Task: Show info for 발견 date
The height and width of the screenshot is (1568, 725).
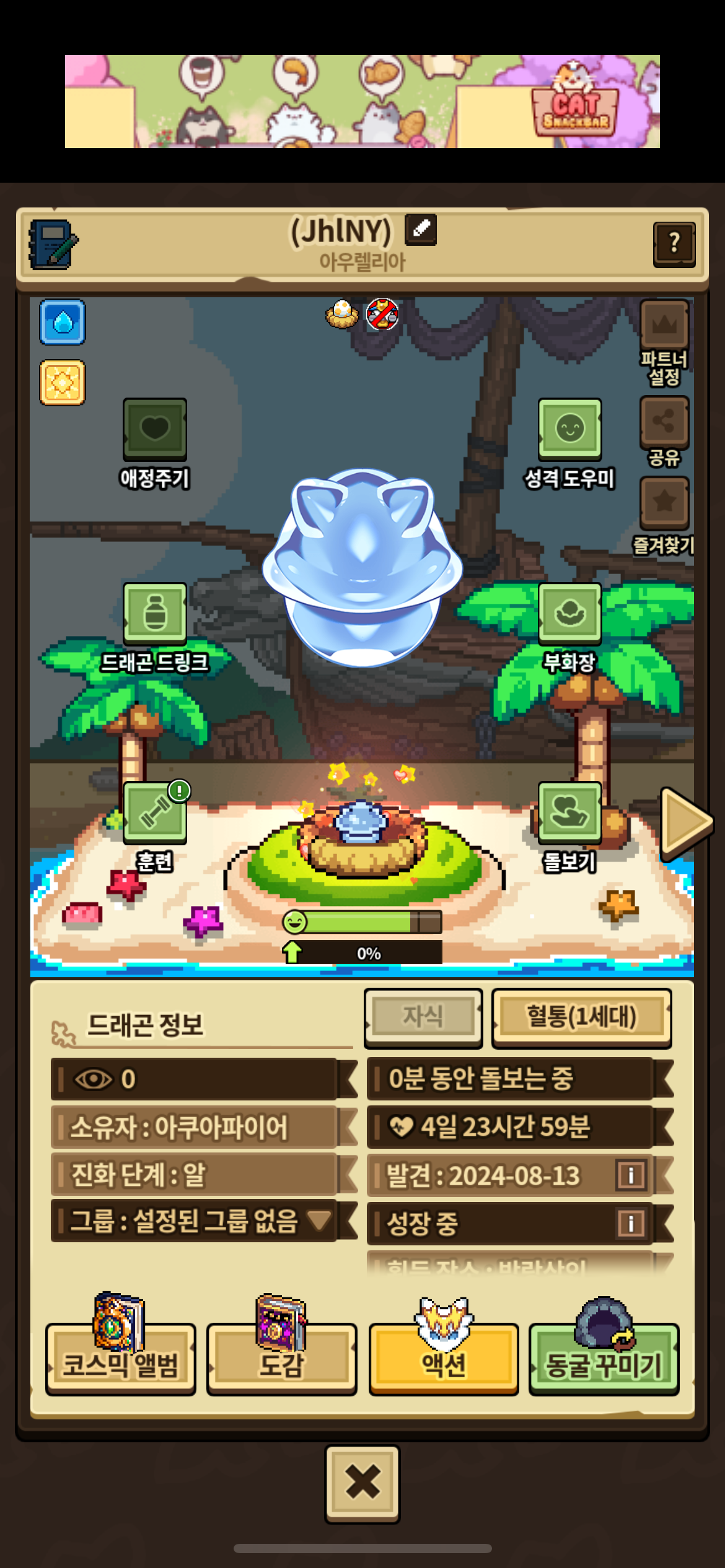Action: click(x=631, y=1175)
